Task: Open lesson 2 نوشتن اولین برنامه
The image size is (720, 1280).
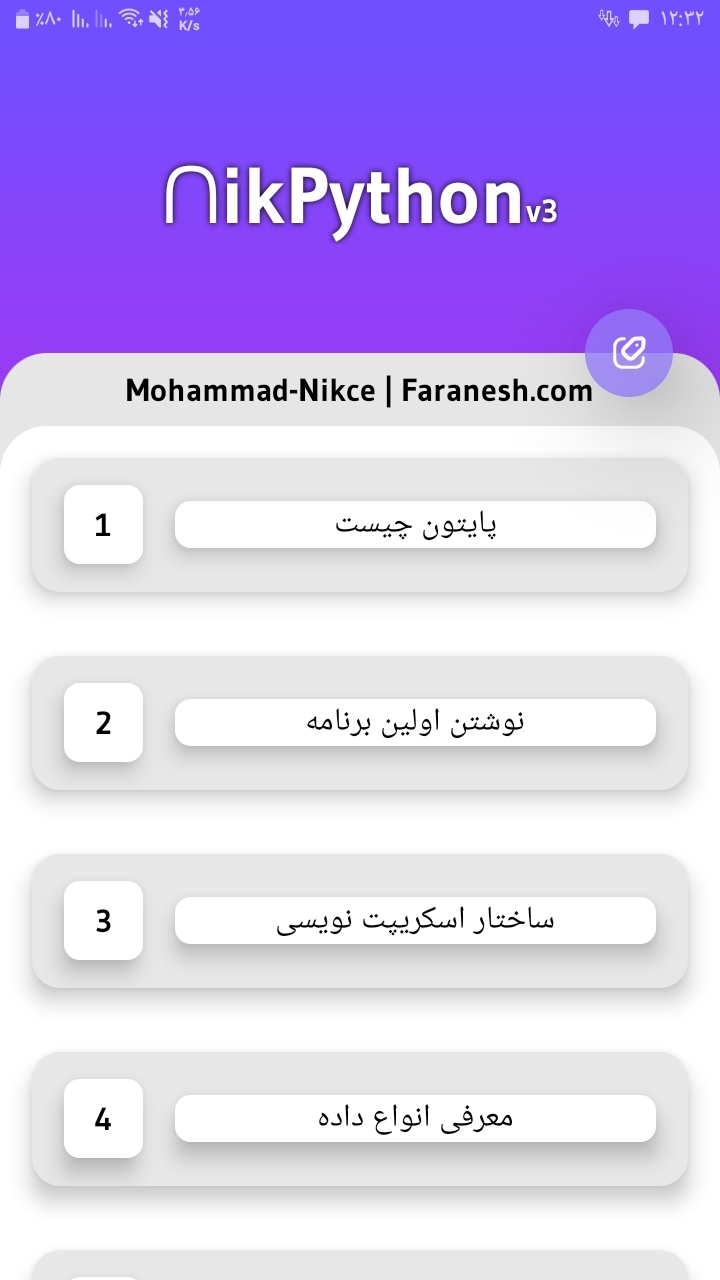Action: [x=415, y=722]
